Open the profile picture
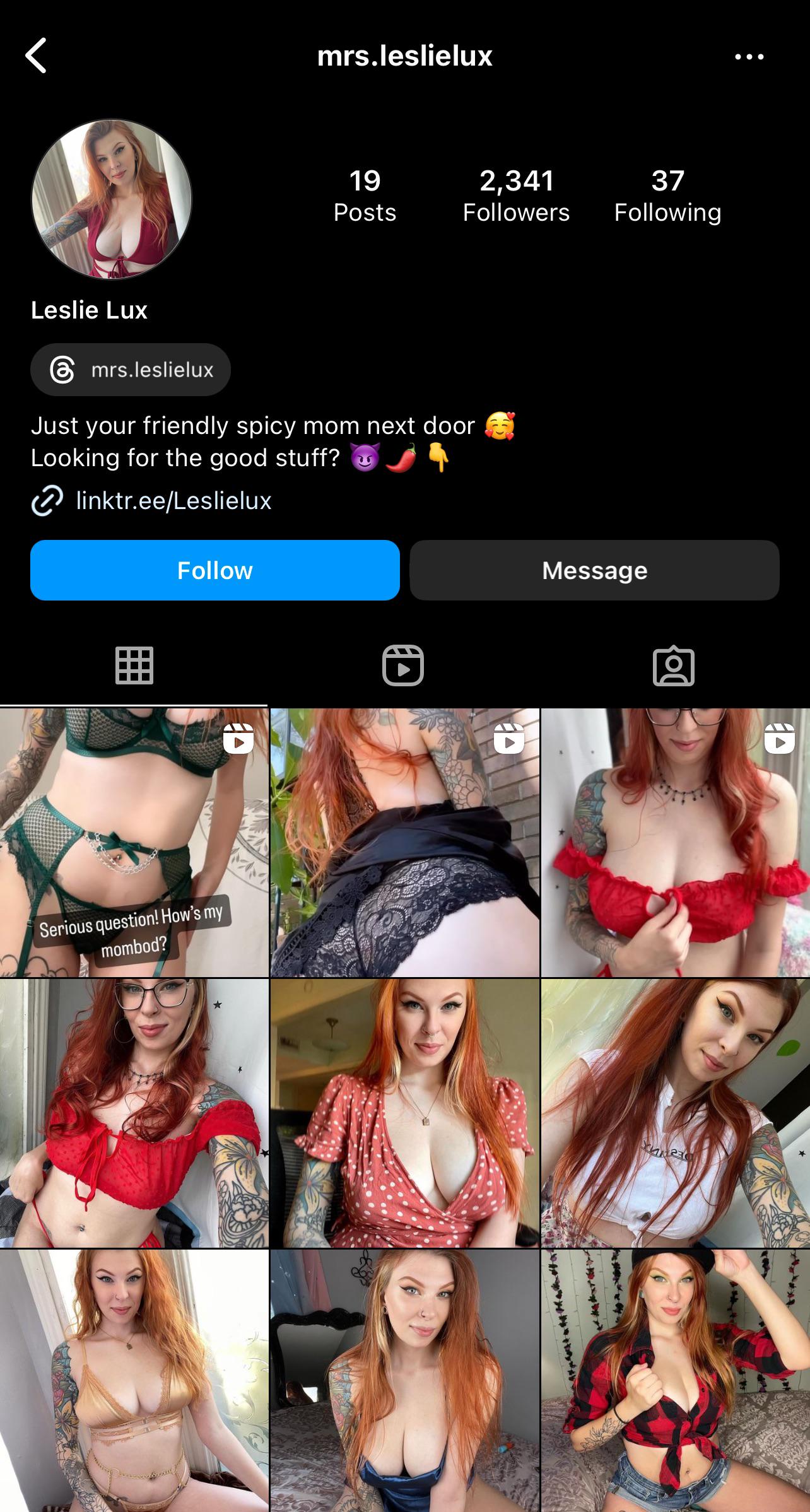Viewport: 810px width, 1512px height. click(112, 199)
